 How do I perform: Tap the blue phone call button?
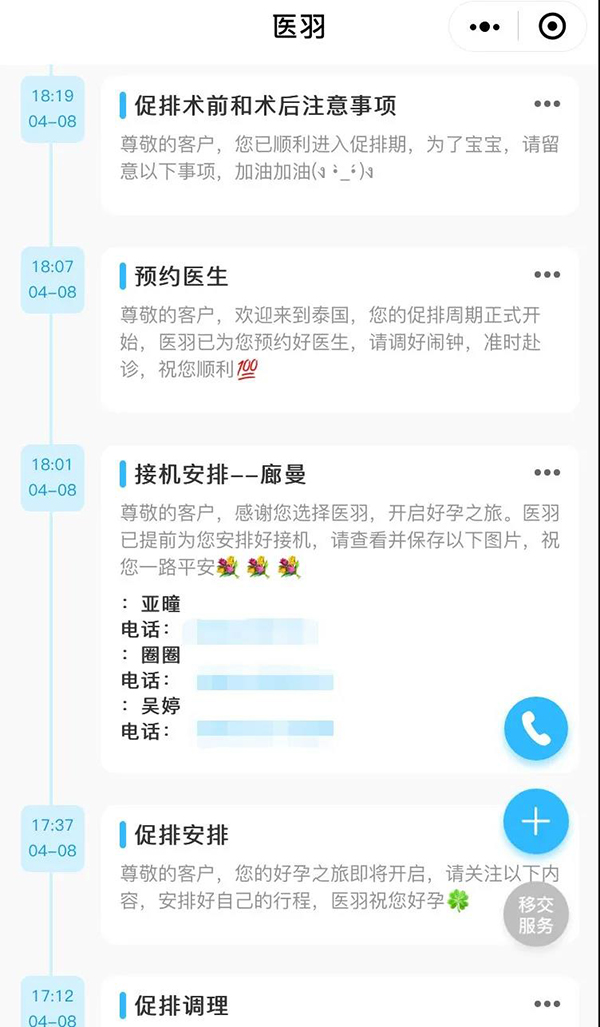coord(536,729)
